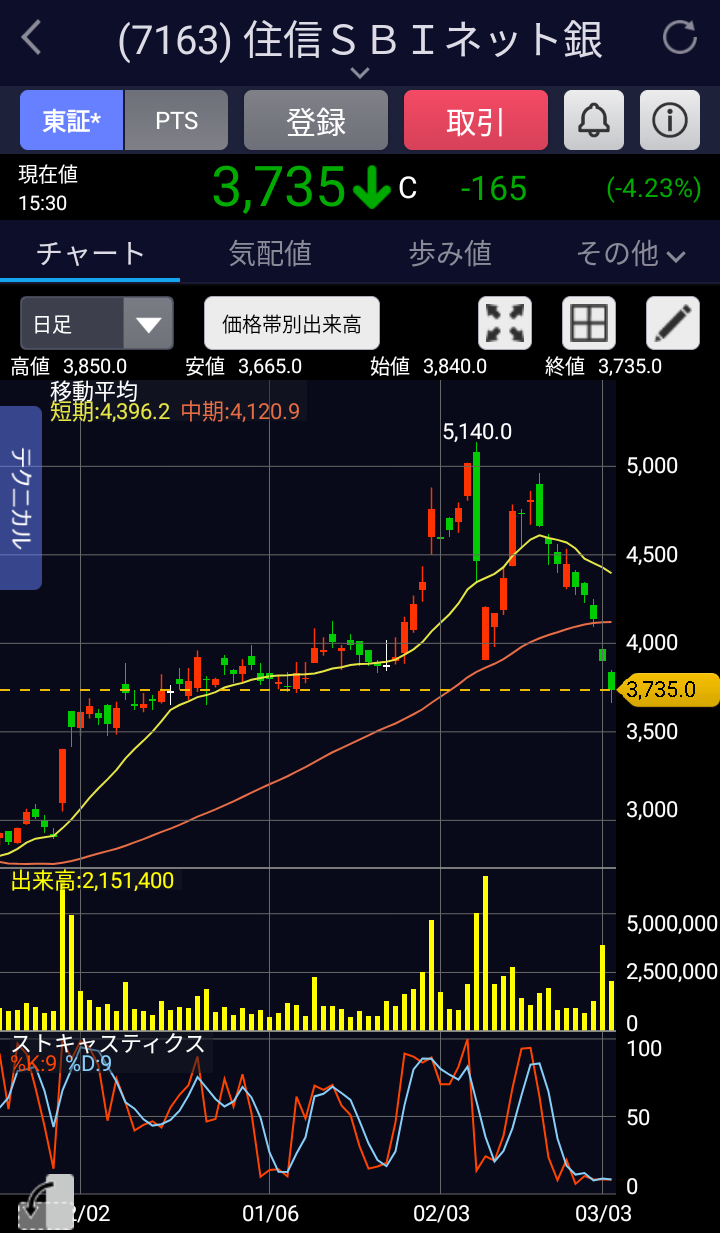720x1233 pixels.
Task: Open the 日足 period dropdown
Action: coord(97,324)
